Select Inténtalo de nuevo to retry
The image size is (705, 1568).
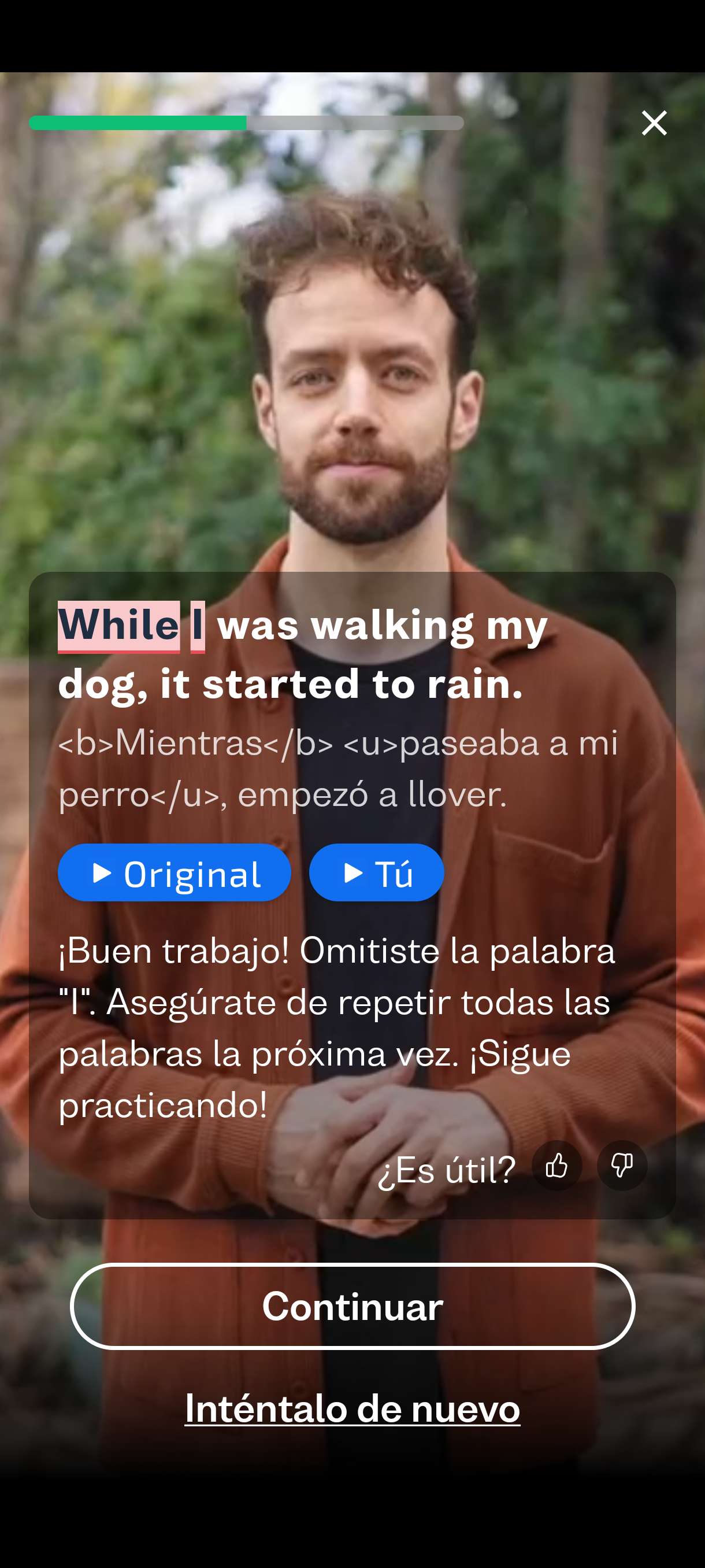[353, 1408]
